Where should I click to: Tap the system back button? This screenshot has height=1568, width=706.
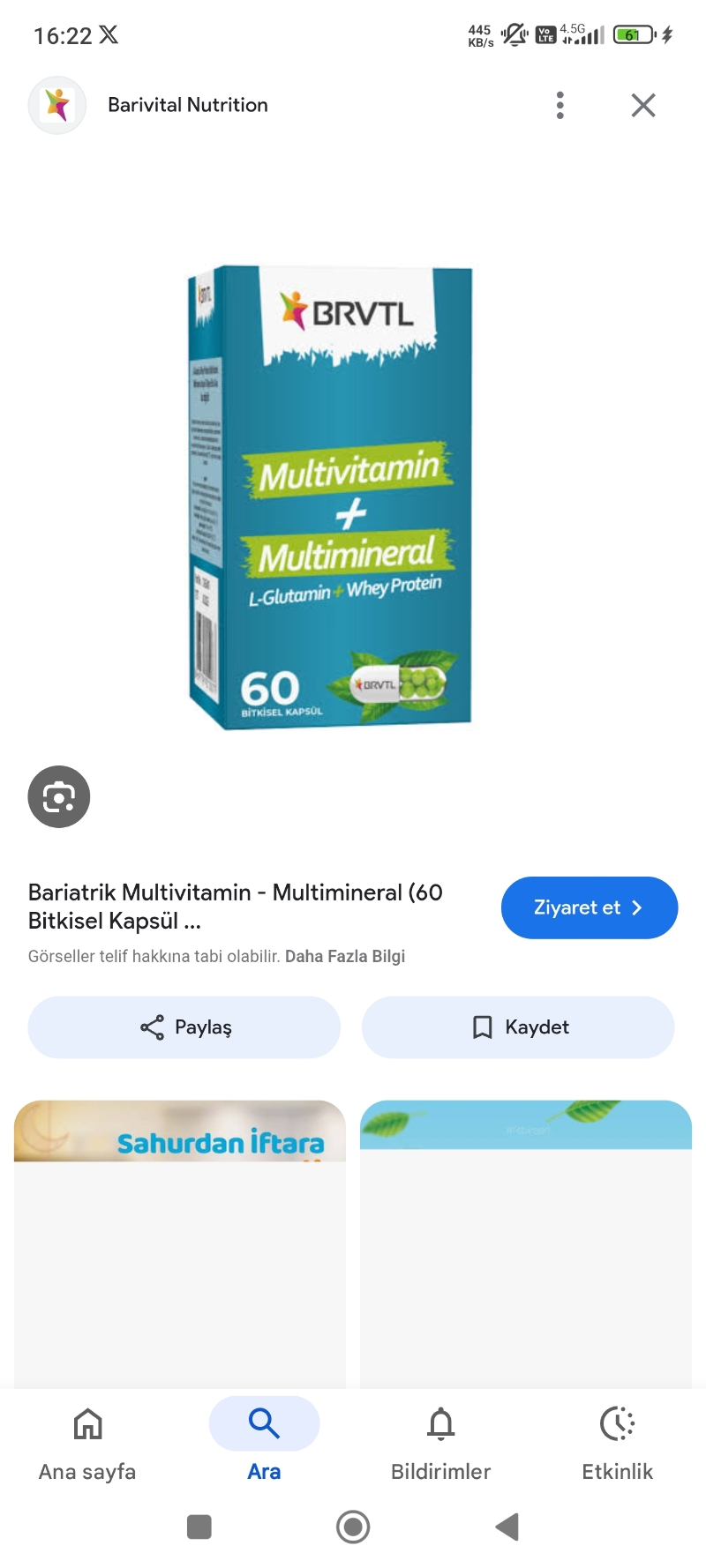[x=507, y=1527]
